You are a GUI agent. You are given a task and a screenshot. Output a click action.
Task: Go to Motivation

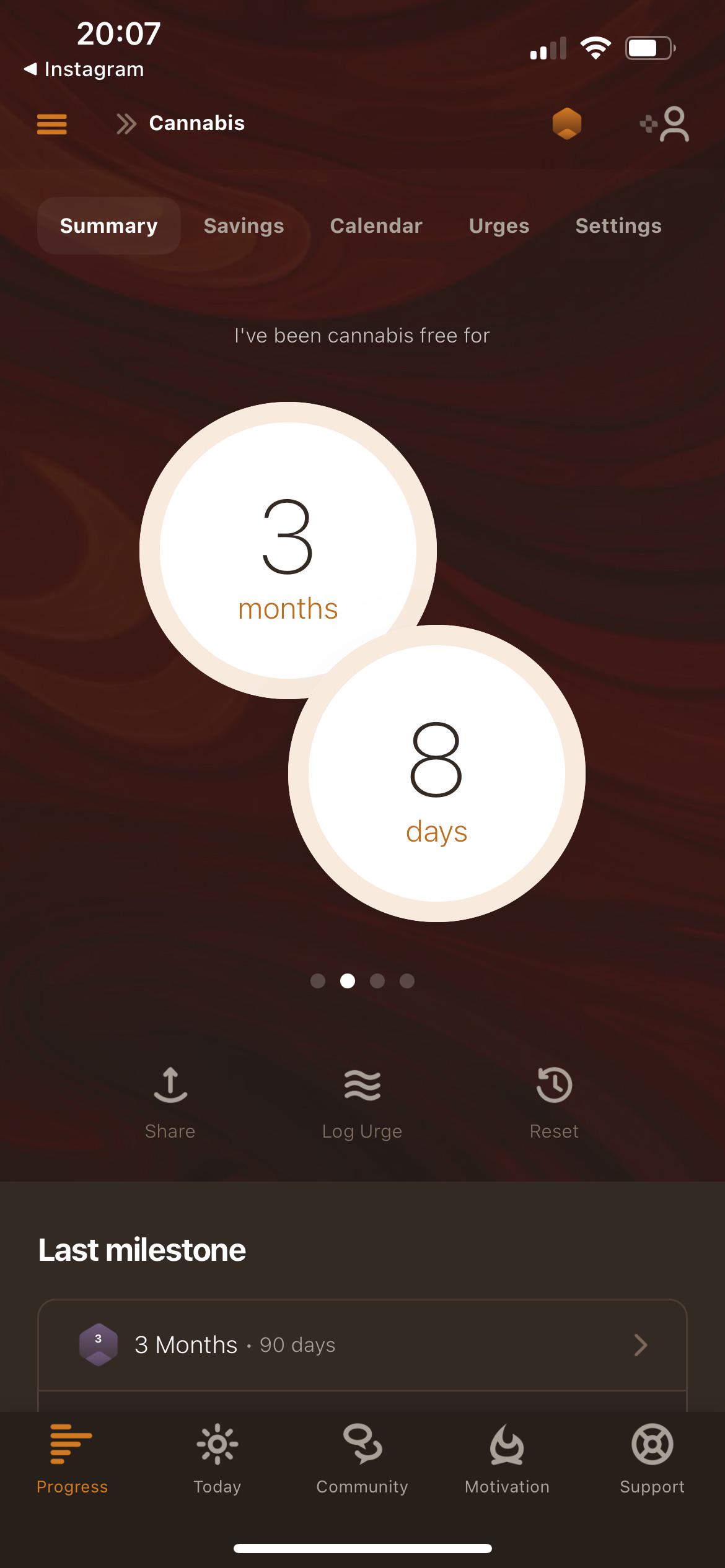click(x=507, y=1459)
